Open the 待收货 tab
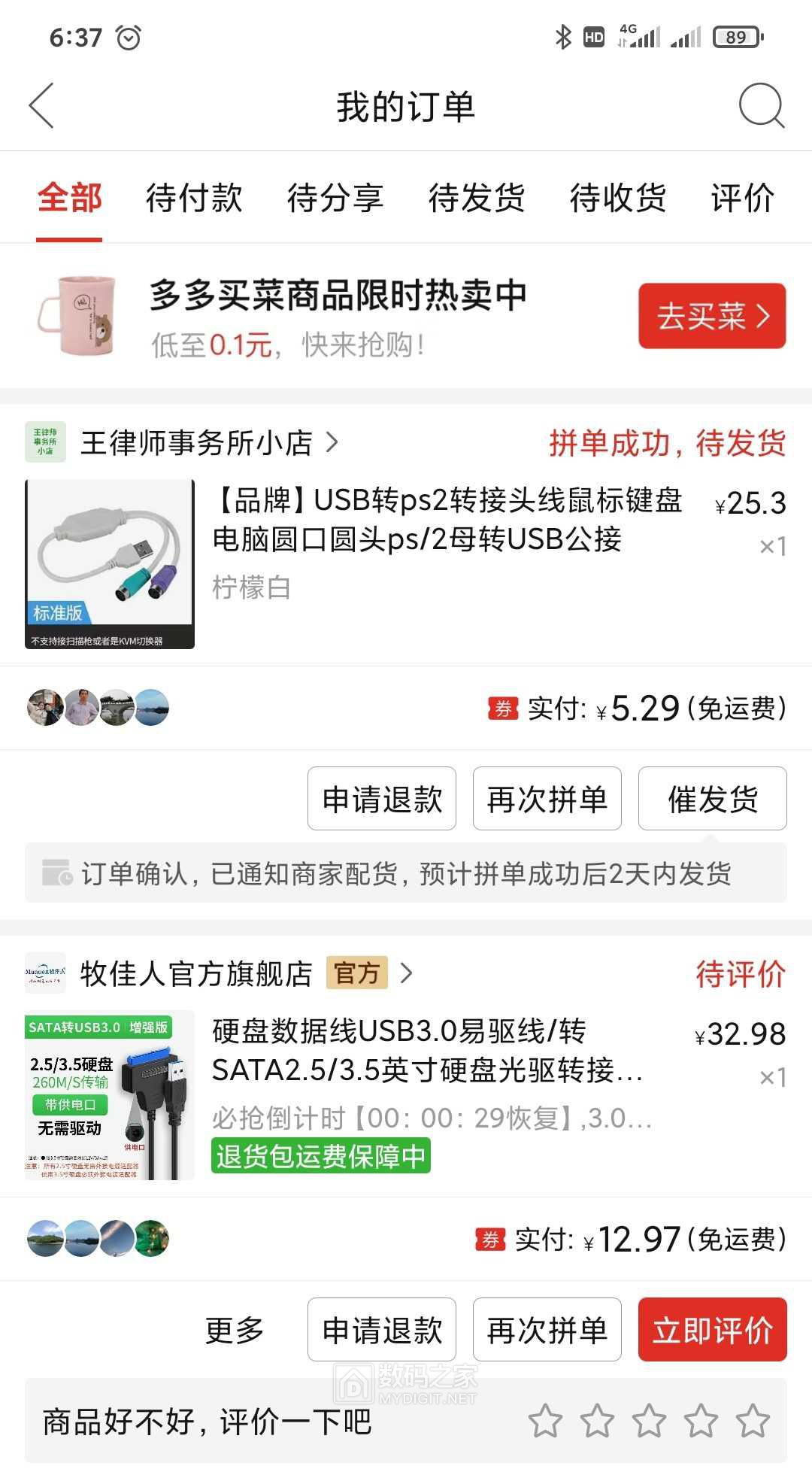 pyautogui.click(x=618, y=199)
